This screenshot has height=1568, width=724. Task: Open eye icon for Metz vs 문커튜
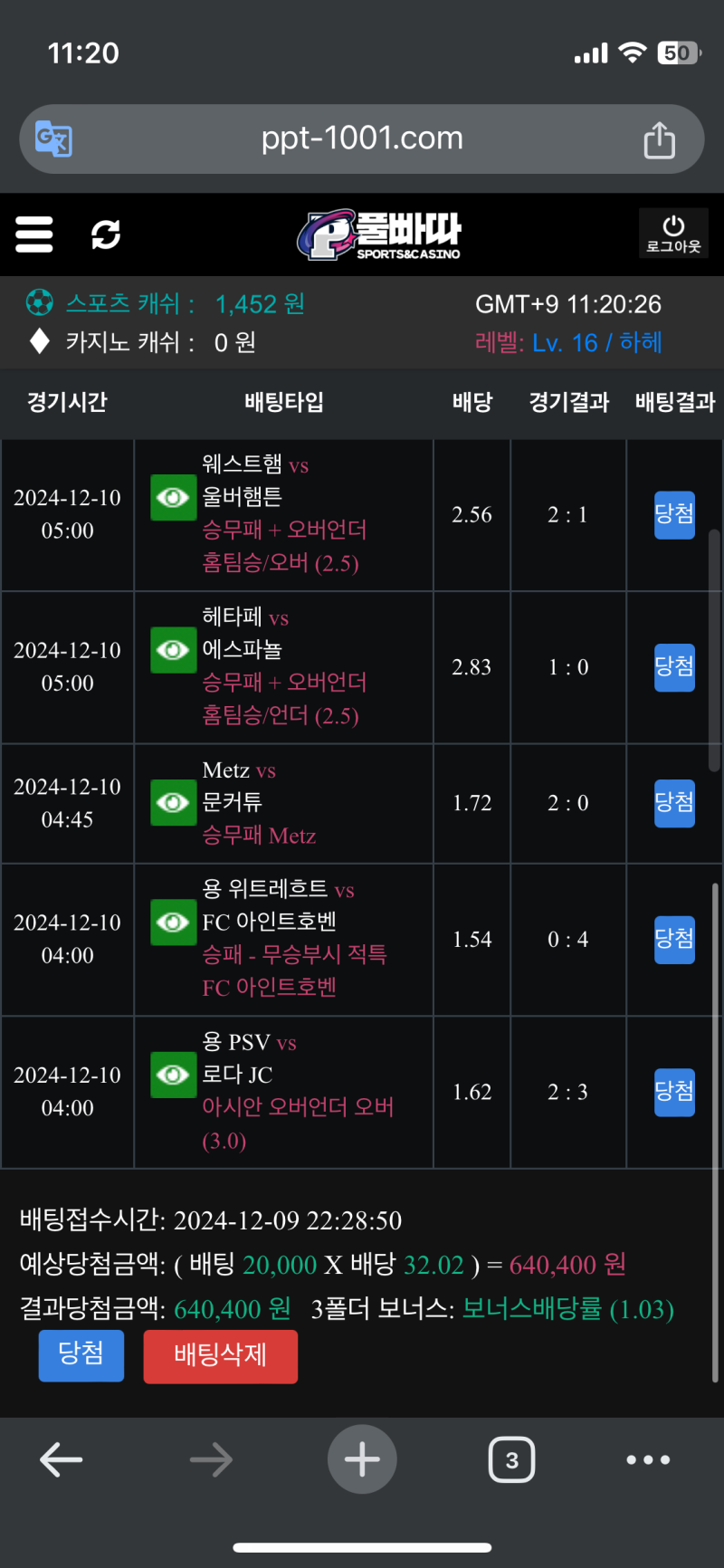pos(173,803)
